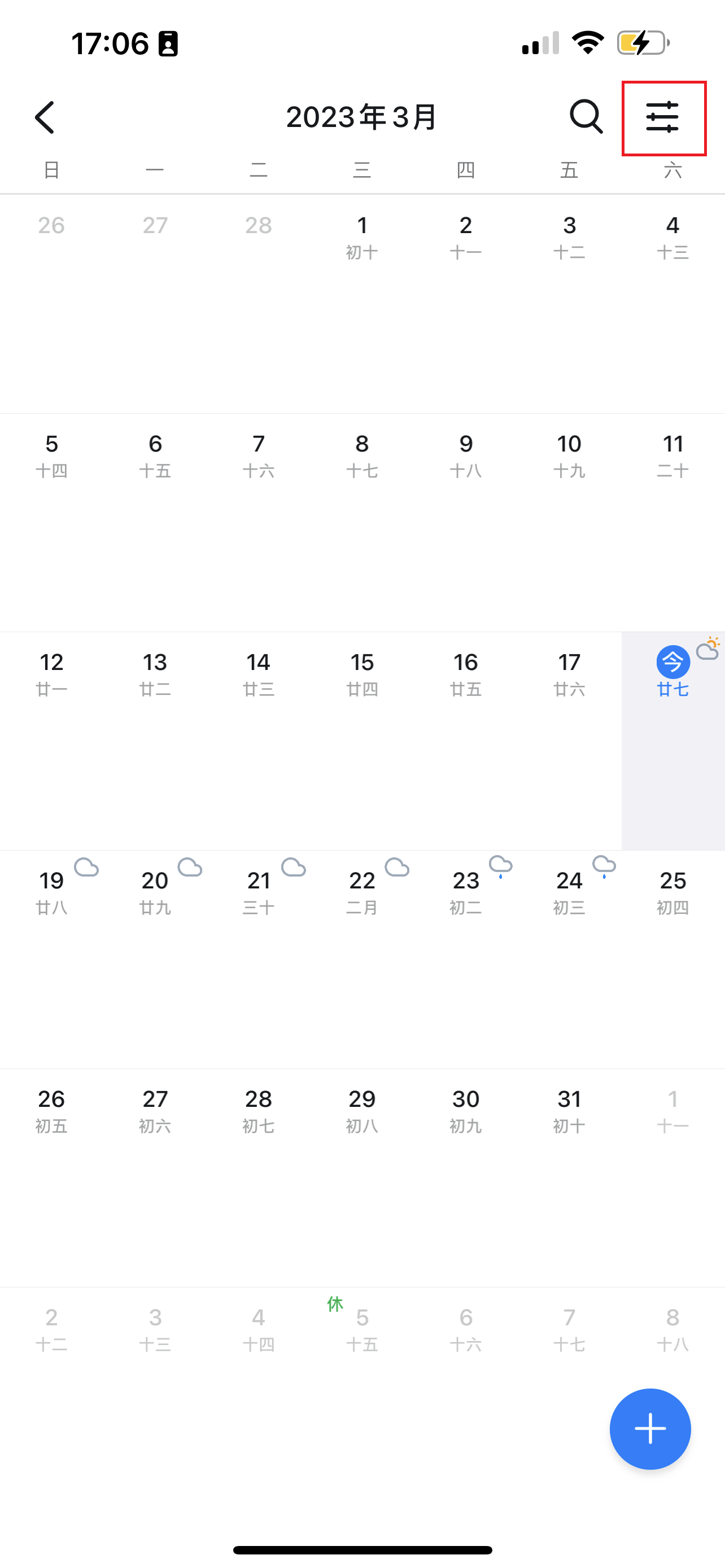Choose April 5 marked 休
725x1568 pixels.
coord(362,1329)
